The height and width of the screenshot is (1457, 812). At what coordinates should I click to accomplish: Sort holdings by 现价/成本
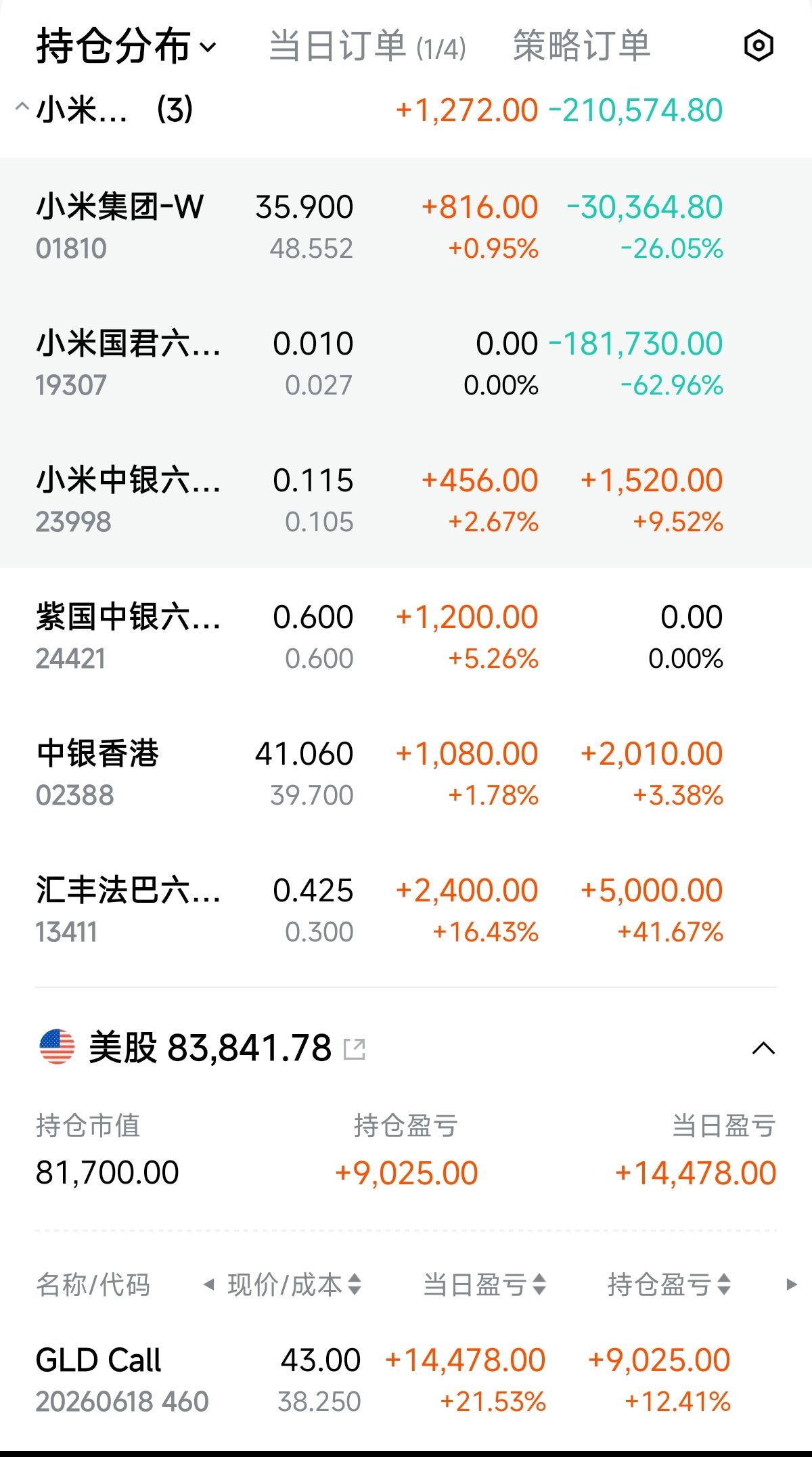point(294,1284)
